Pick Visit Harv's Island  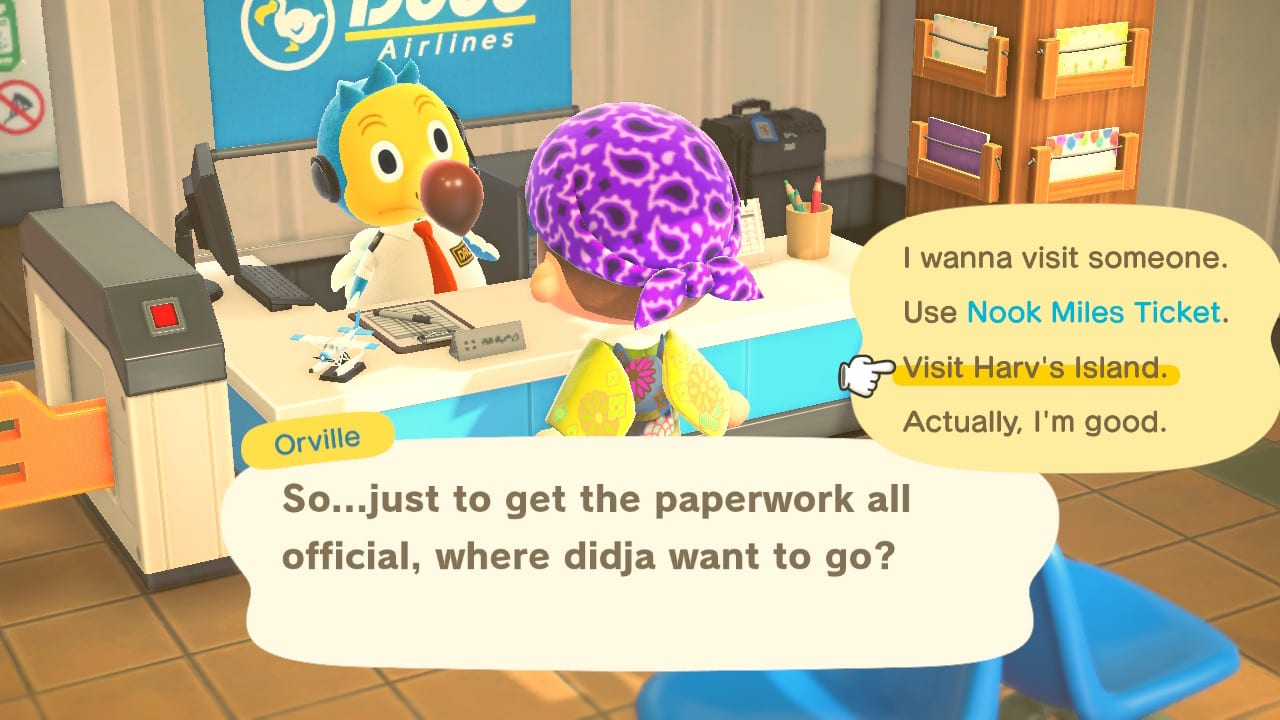point(1034,368)
